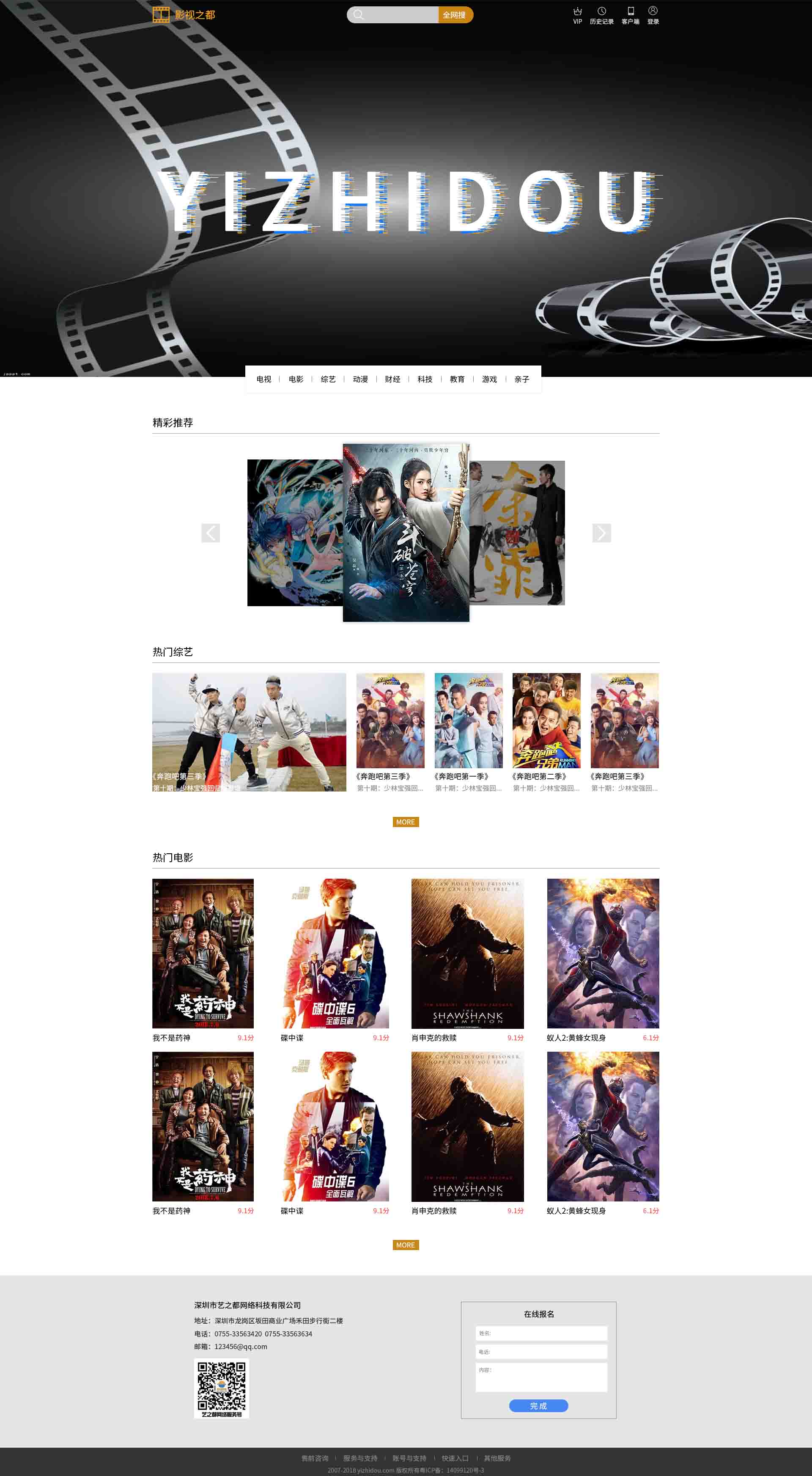Viewport: 812px width, 1476px height.
Task: Show previous recommended poster
Action: 211,533
